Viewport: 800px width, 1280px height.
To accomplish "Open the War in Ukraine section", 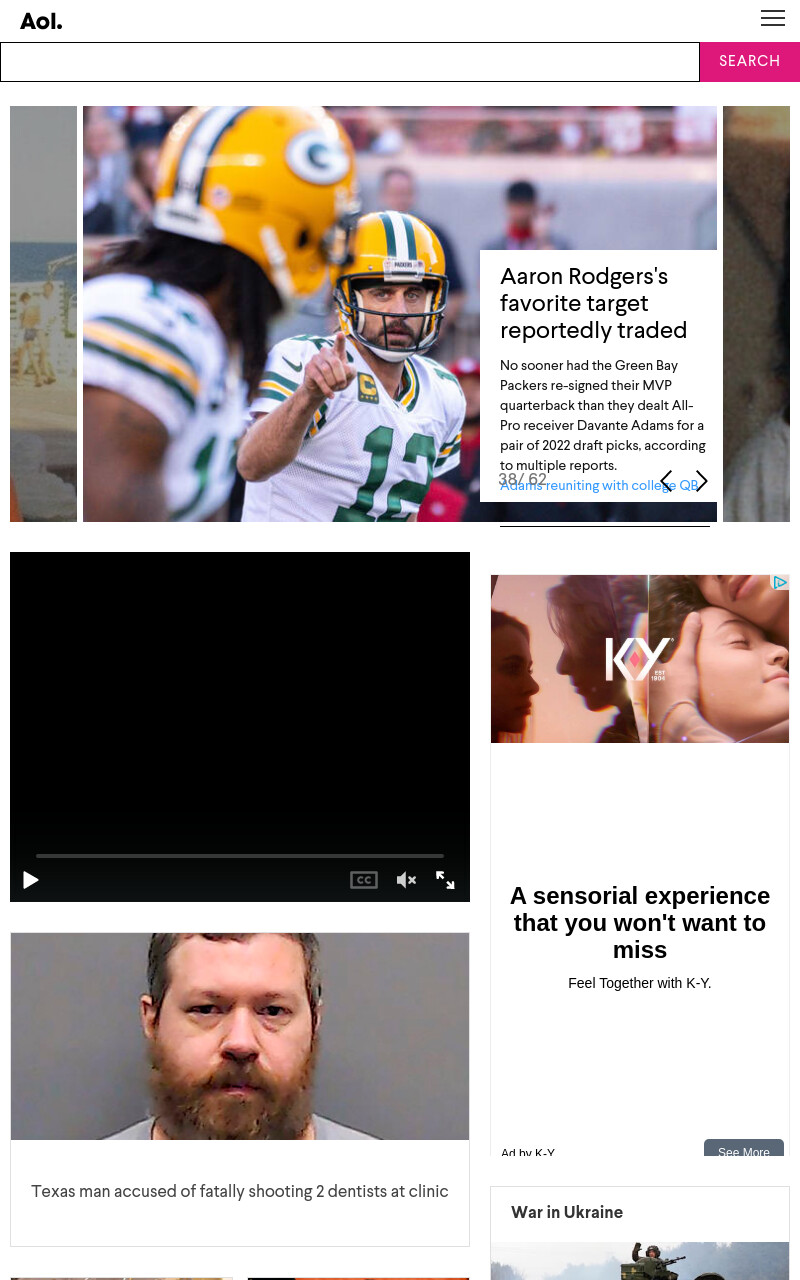I will pos(567,1212).
